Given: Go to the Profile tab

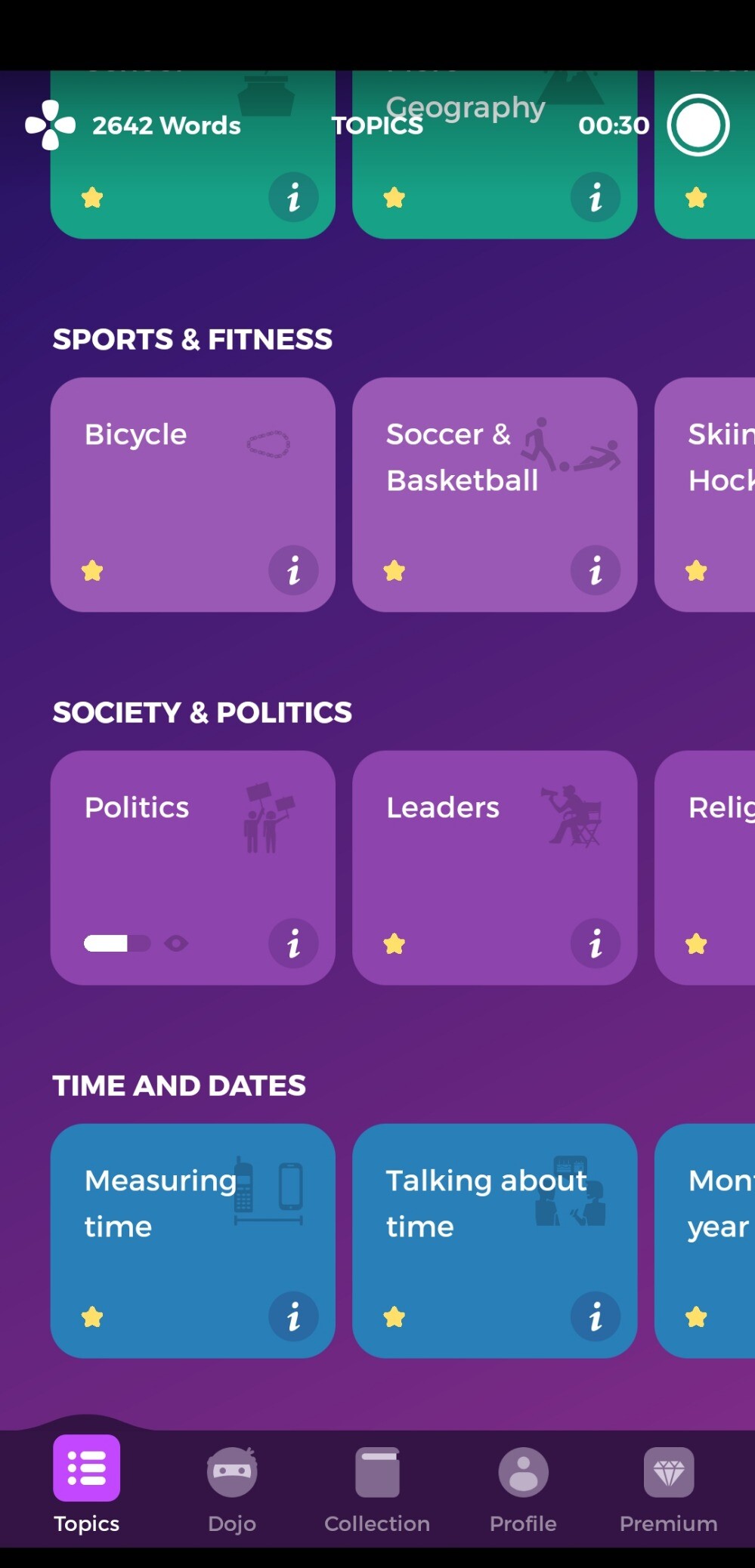Looking at the screenshot, I should (523, 1489).
